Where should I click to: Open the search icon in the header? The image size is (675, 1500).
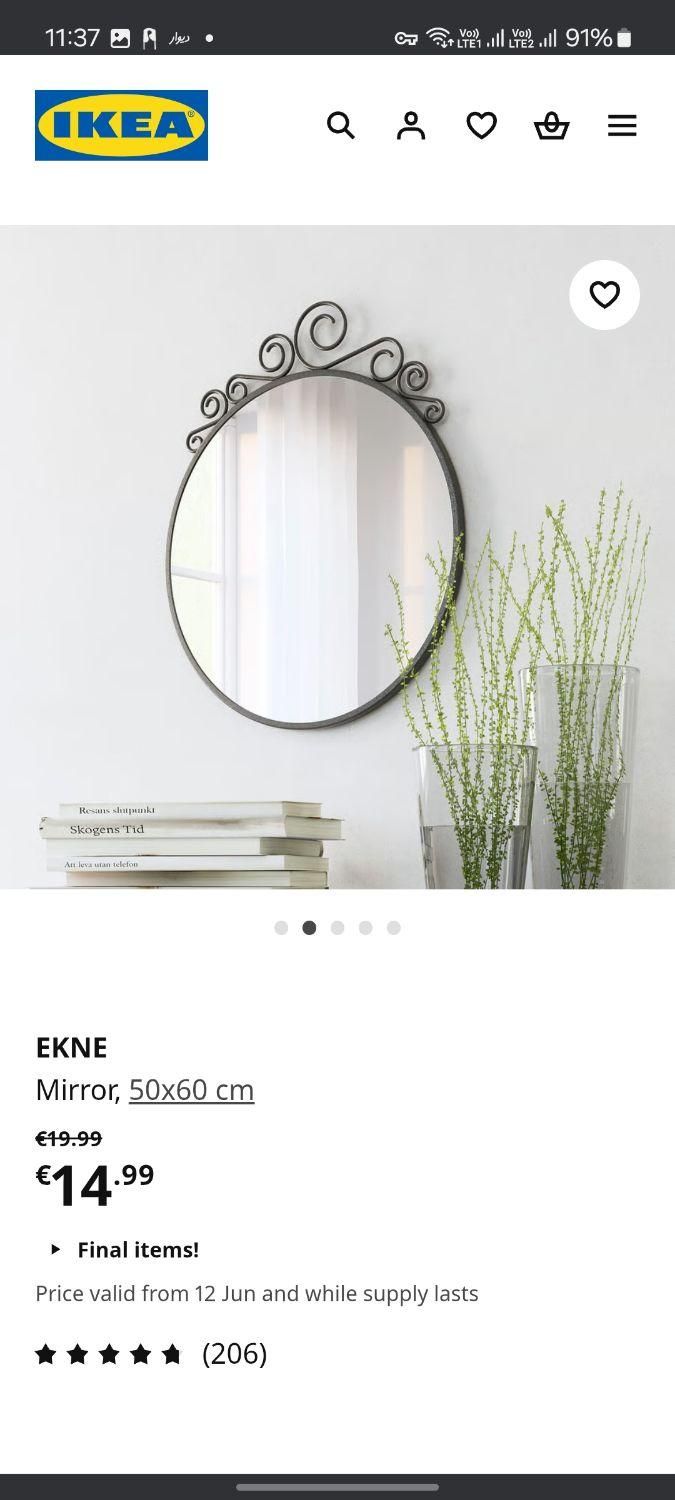[341, 126]
